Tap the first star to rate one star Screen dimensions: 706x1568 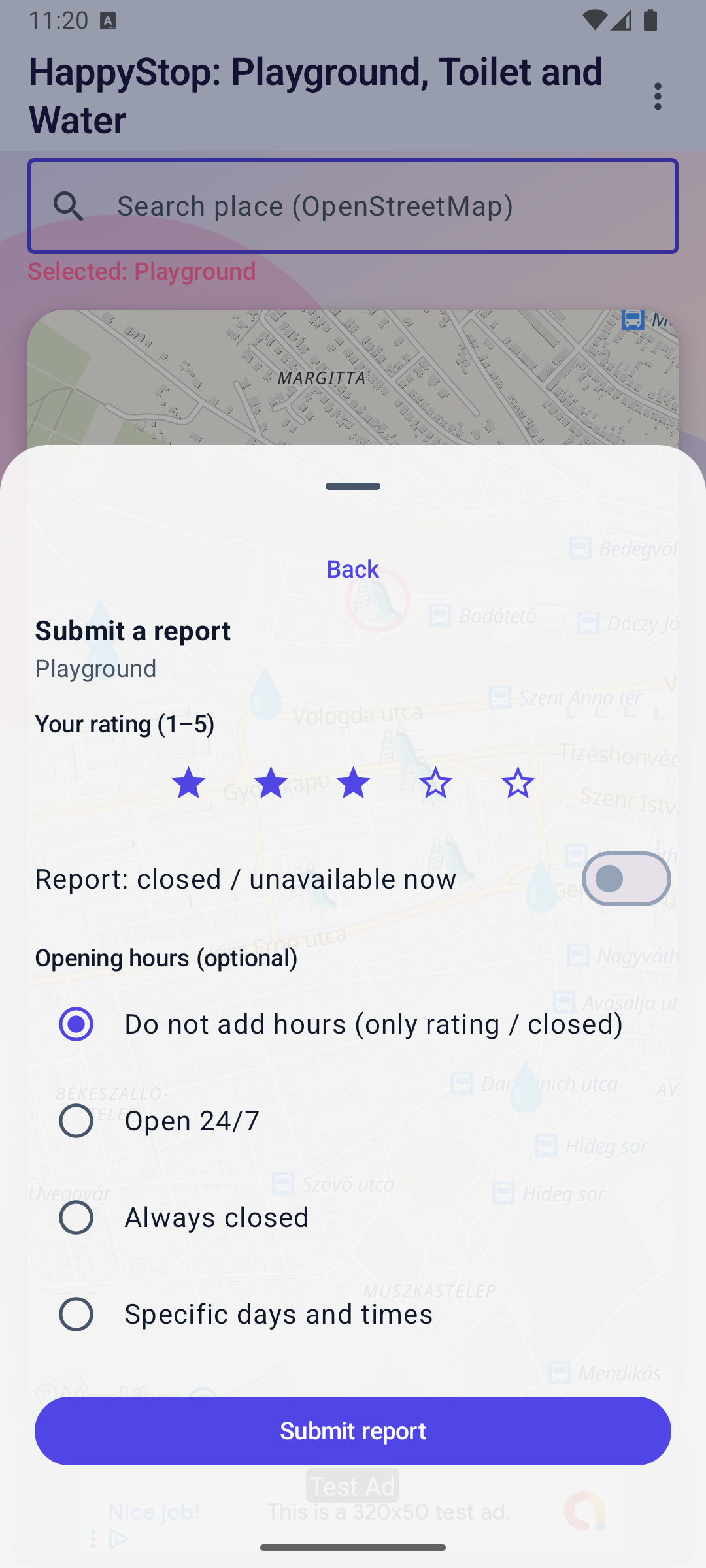coord(189,783)
